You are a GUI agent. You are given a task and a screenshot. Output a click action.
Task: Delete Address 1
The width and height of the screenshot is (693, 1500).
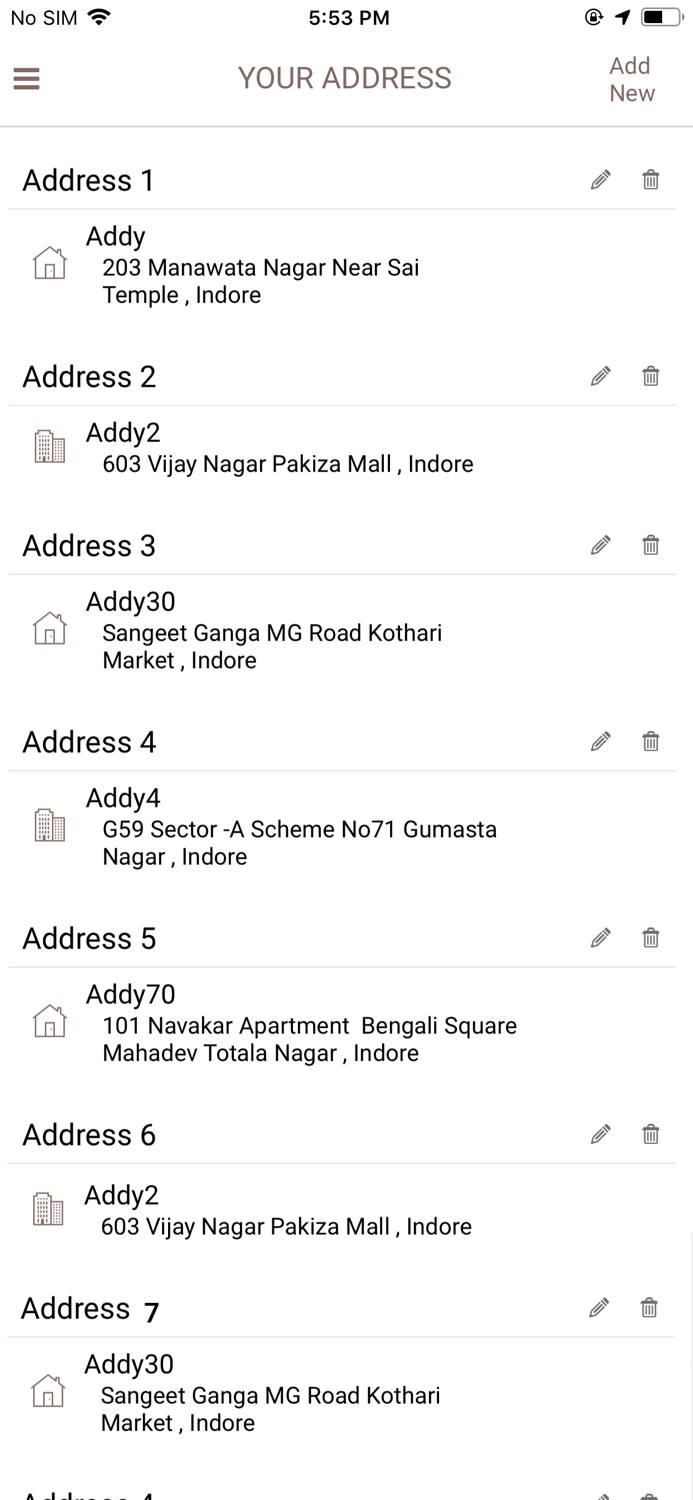651,180
